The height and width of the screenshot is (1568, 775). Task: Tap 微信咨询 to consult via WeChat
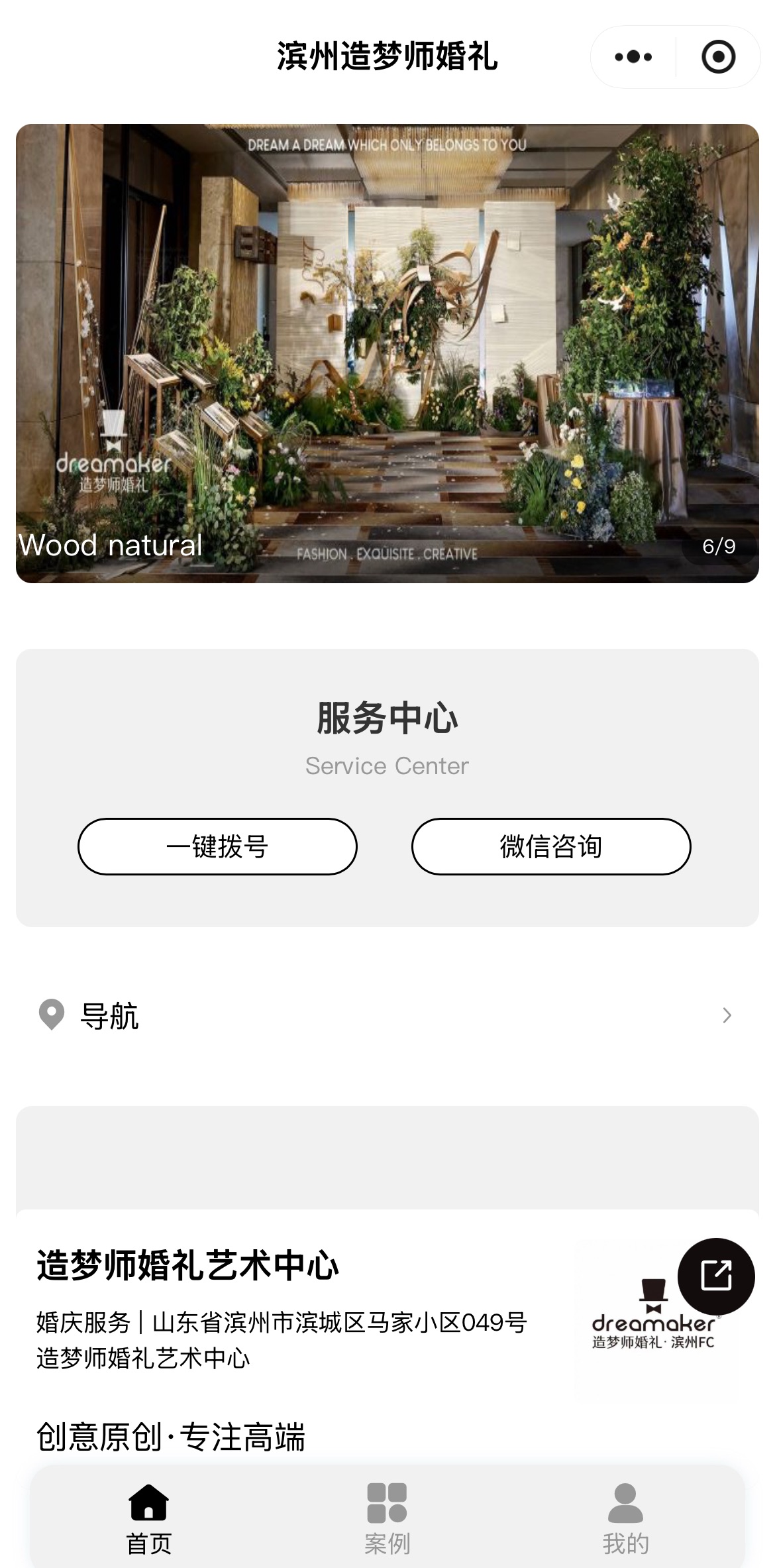click(550, 846)
